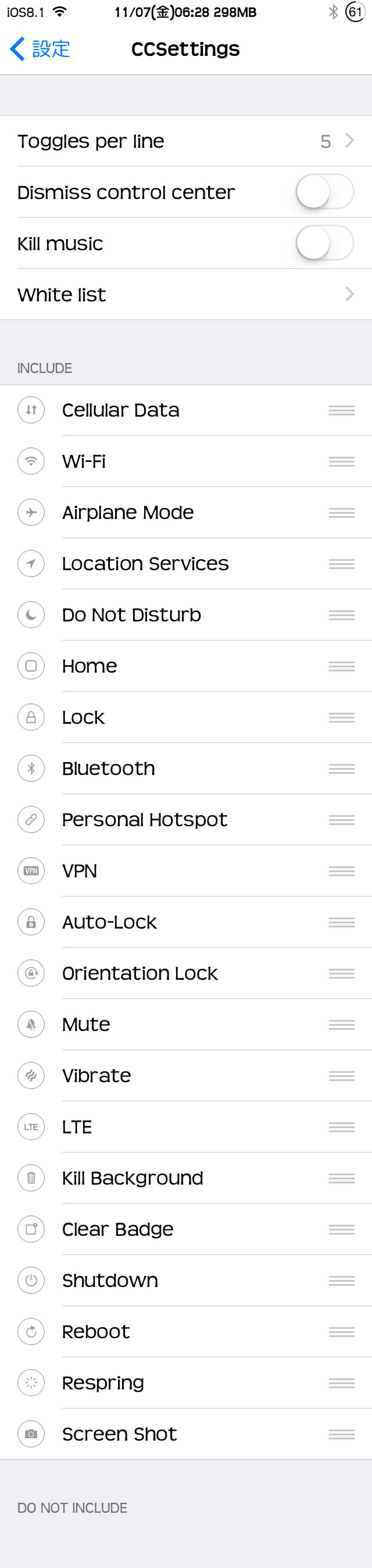Open Toggles per line setting
This screenshot has width=372, height=1568.
pos(185,141)
